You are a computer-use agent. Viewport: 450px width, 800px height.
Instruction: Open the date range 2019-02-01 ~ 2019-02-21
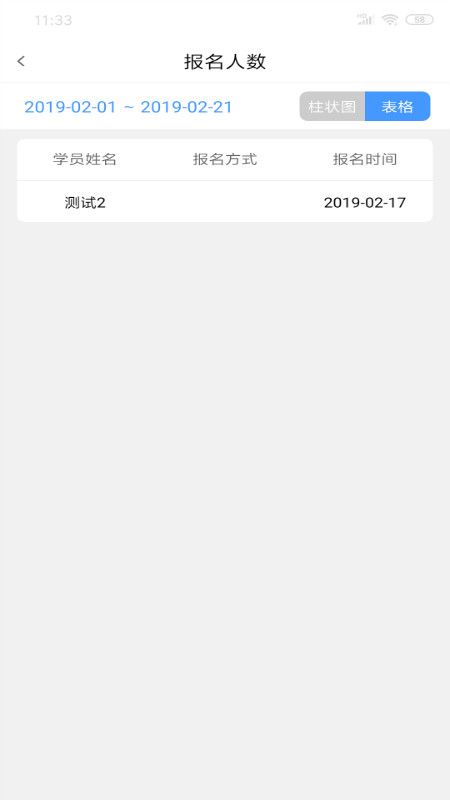pos(128,107)
